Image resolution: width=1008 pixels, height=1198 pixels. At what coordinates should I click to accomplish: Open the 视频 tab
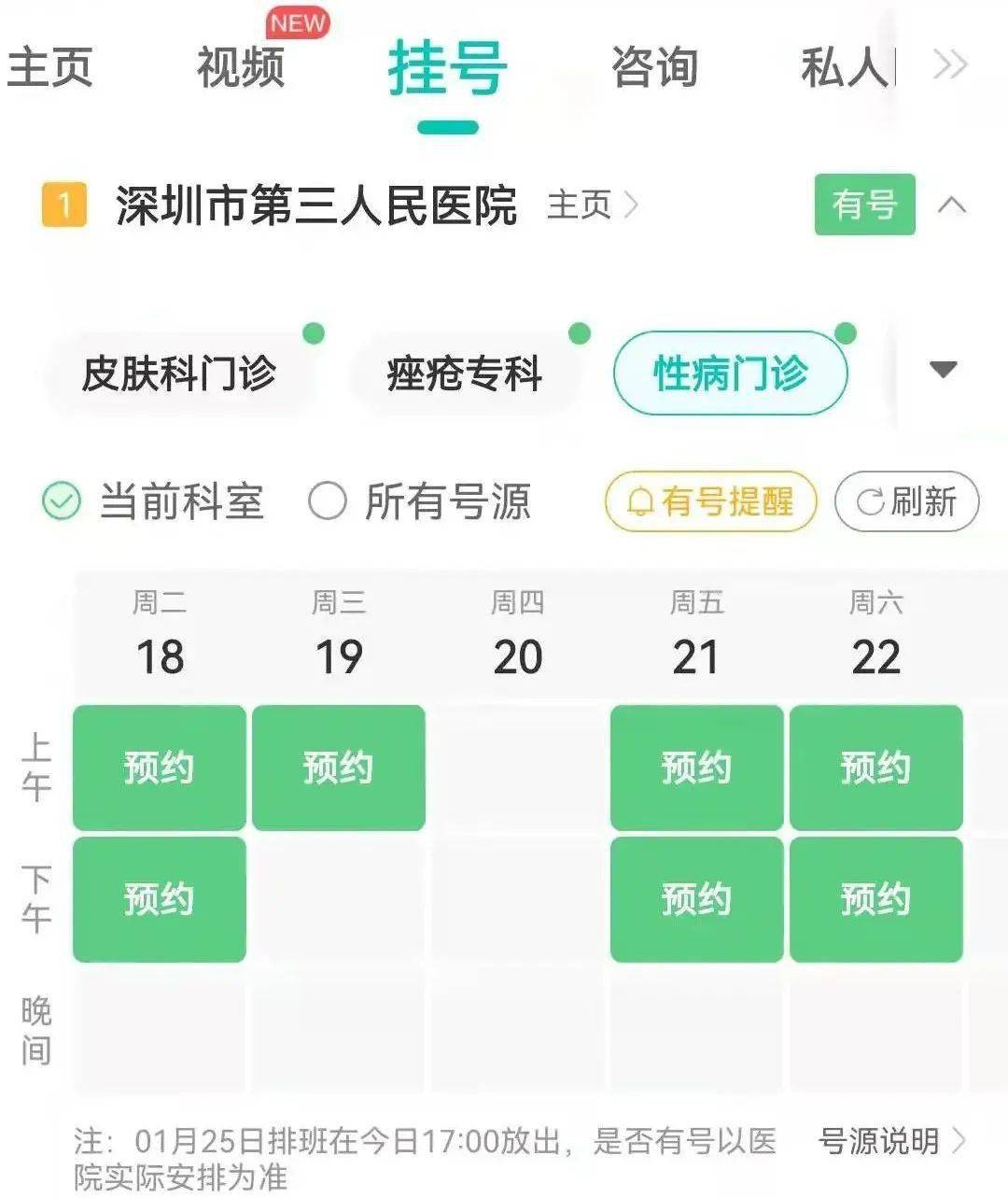click(x=240, y=67)
